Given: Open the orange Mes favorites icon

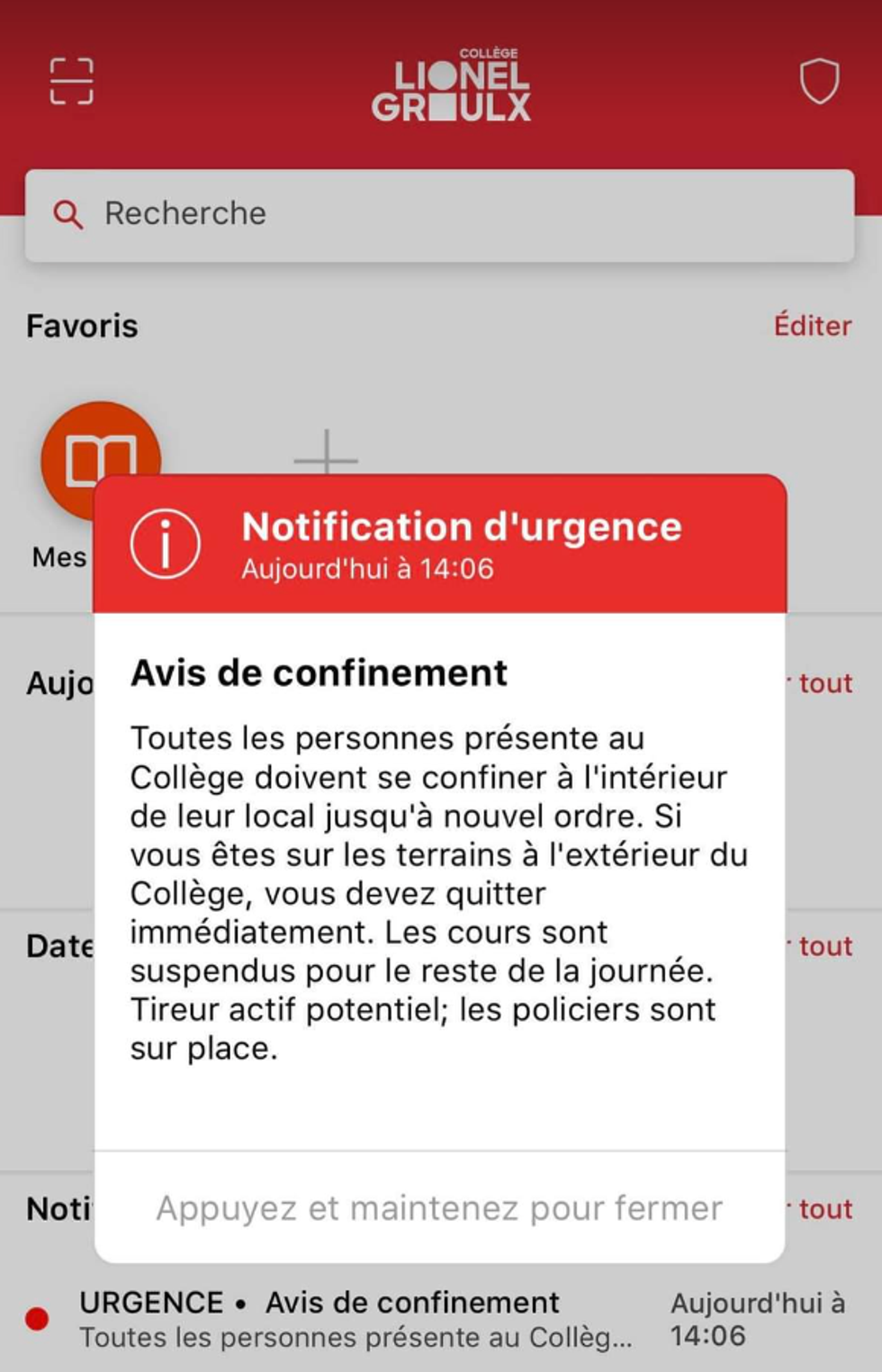Looking at the screenshot, I should point(101,459).
